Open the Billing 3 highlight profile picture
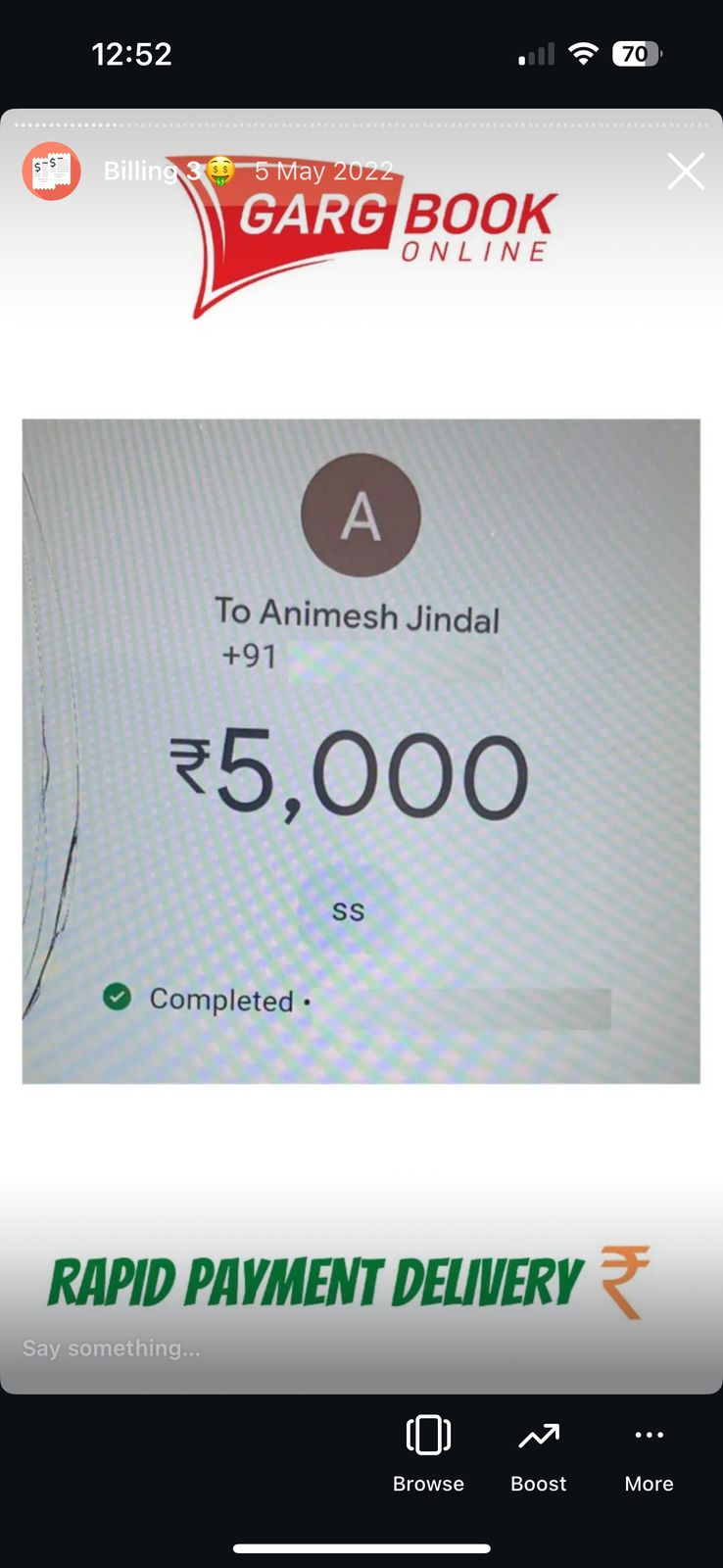The height and width of the screenshot is (1568, 723). tap(52, 171)
